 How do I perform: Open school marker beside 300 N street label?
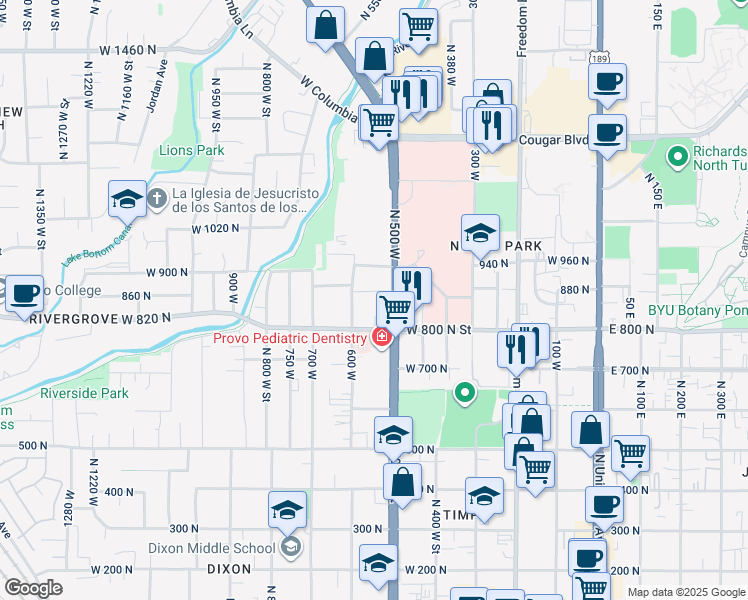click(x=379, y=563)
